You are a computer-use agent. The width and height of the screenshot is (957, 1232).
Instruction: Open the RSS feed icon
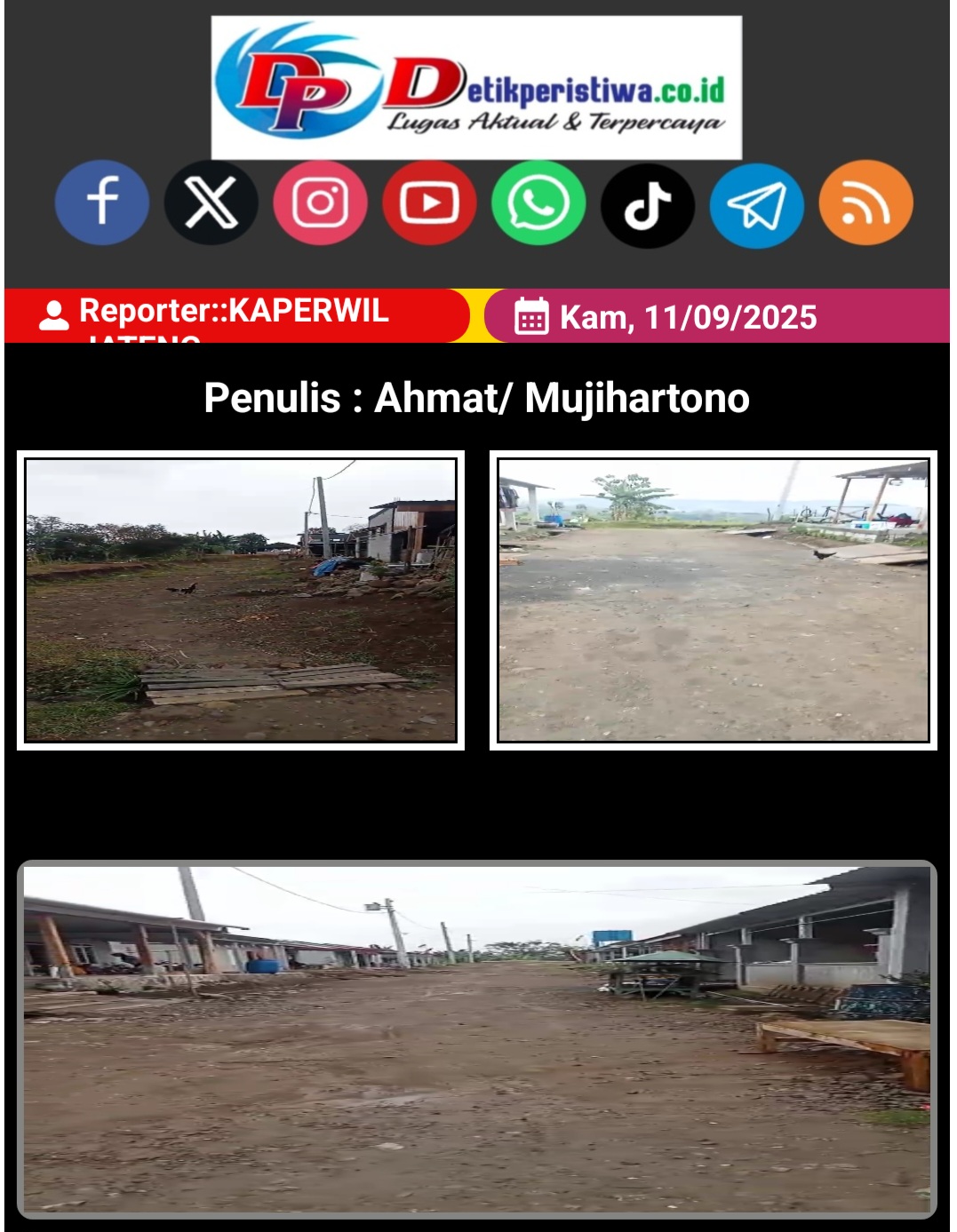(x=865, y=203)
